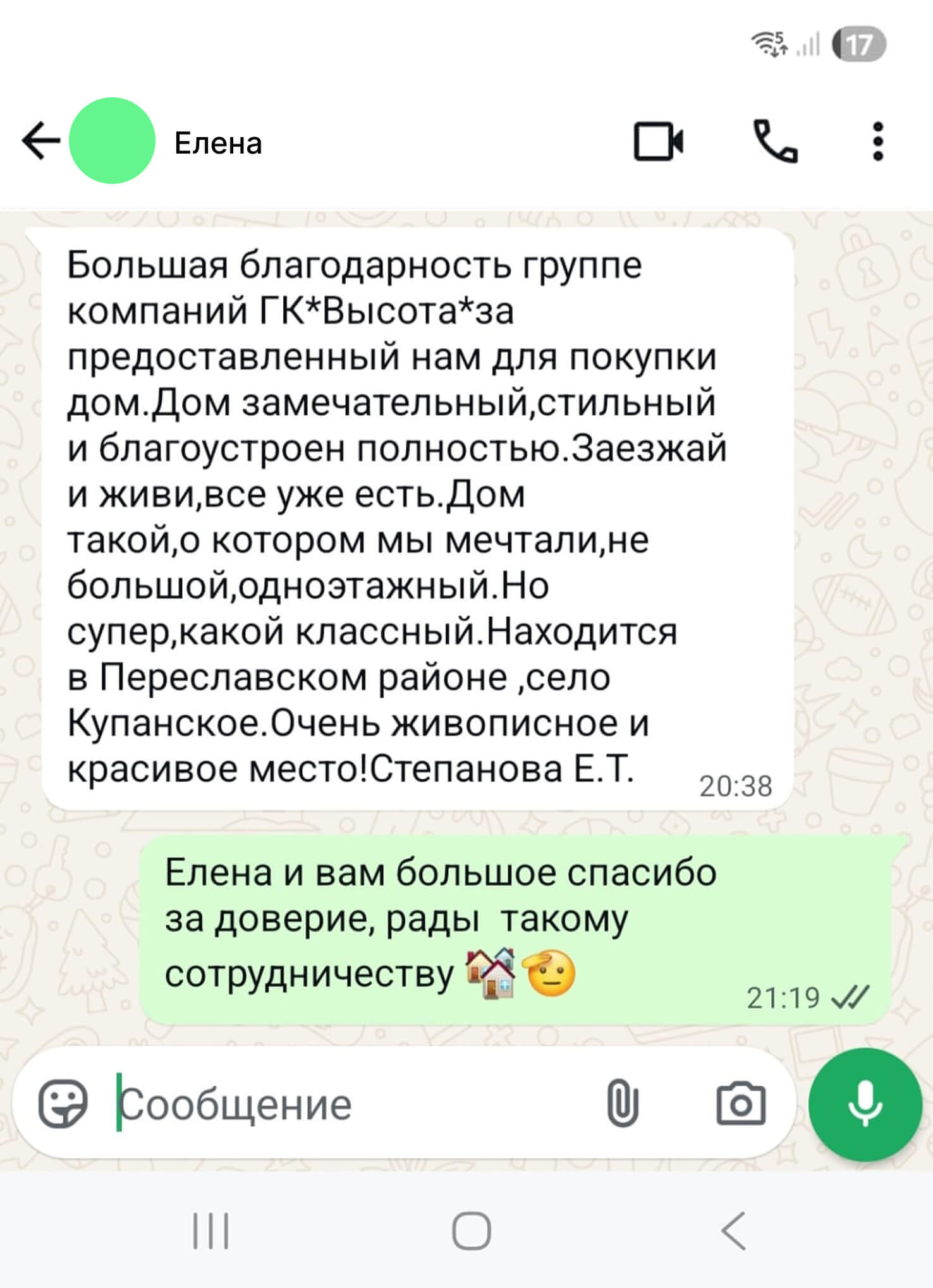Attach a file with the paperclip
933x1288 pixels.
click(x=623, y=1104)
